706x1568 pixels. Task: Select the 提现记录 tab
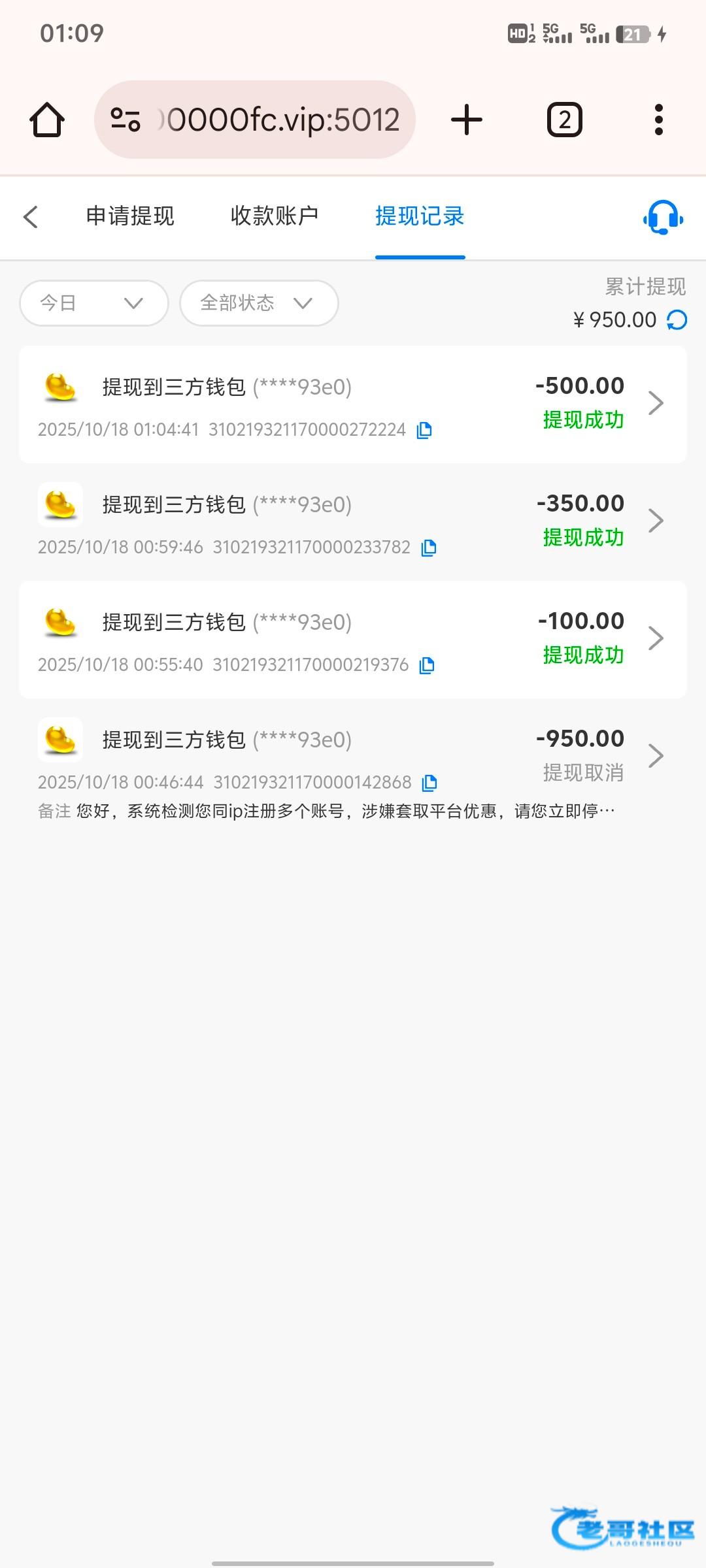pos(420,216)
